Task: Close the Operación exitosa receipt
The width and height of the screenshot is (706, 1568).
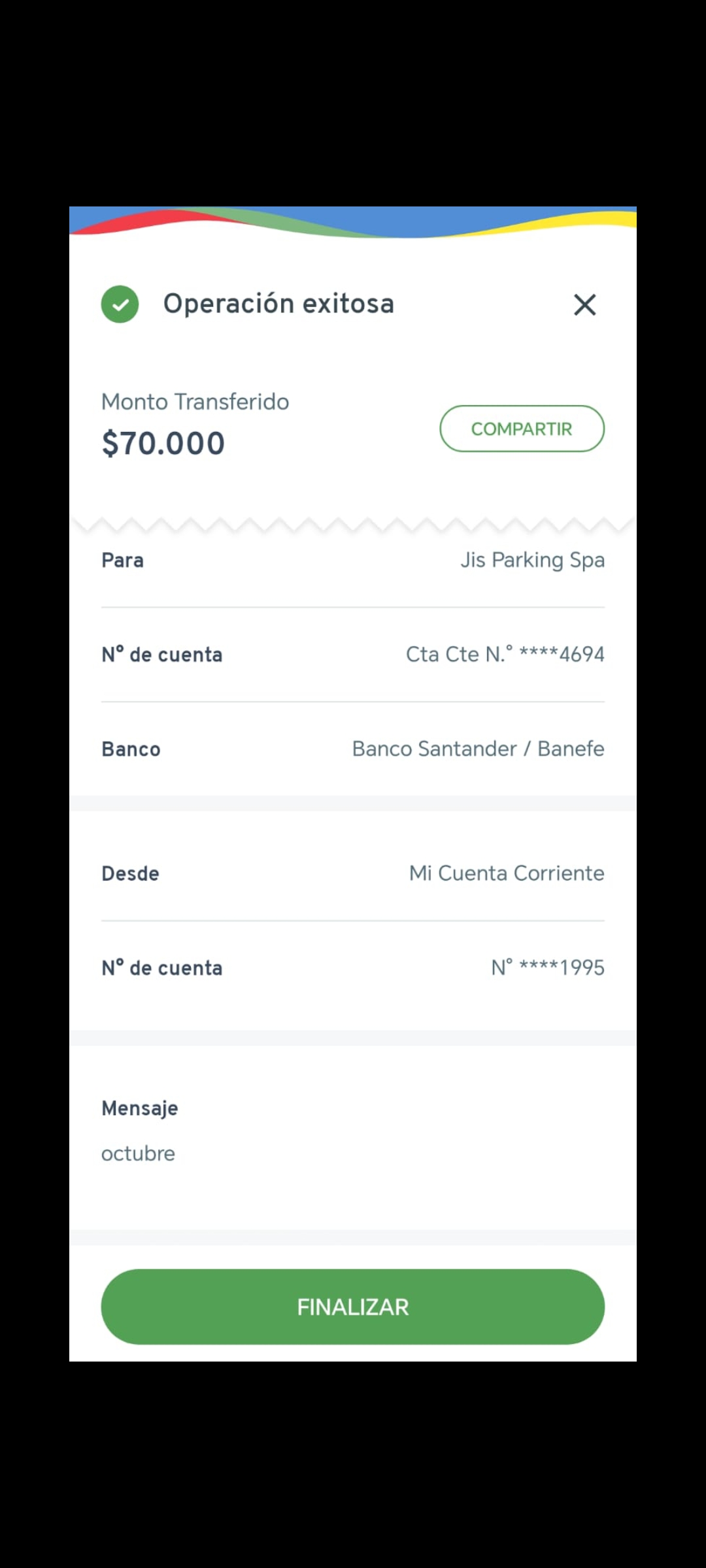Action: [584, 304]
